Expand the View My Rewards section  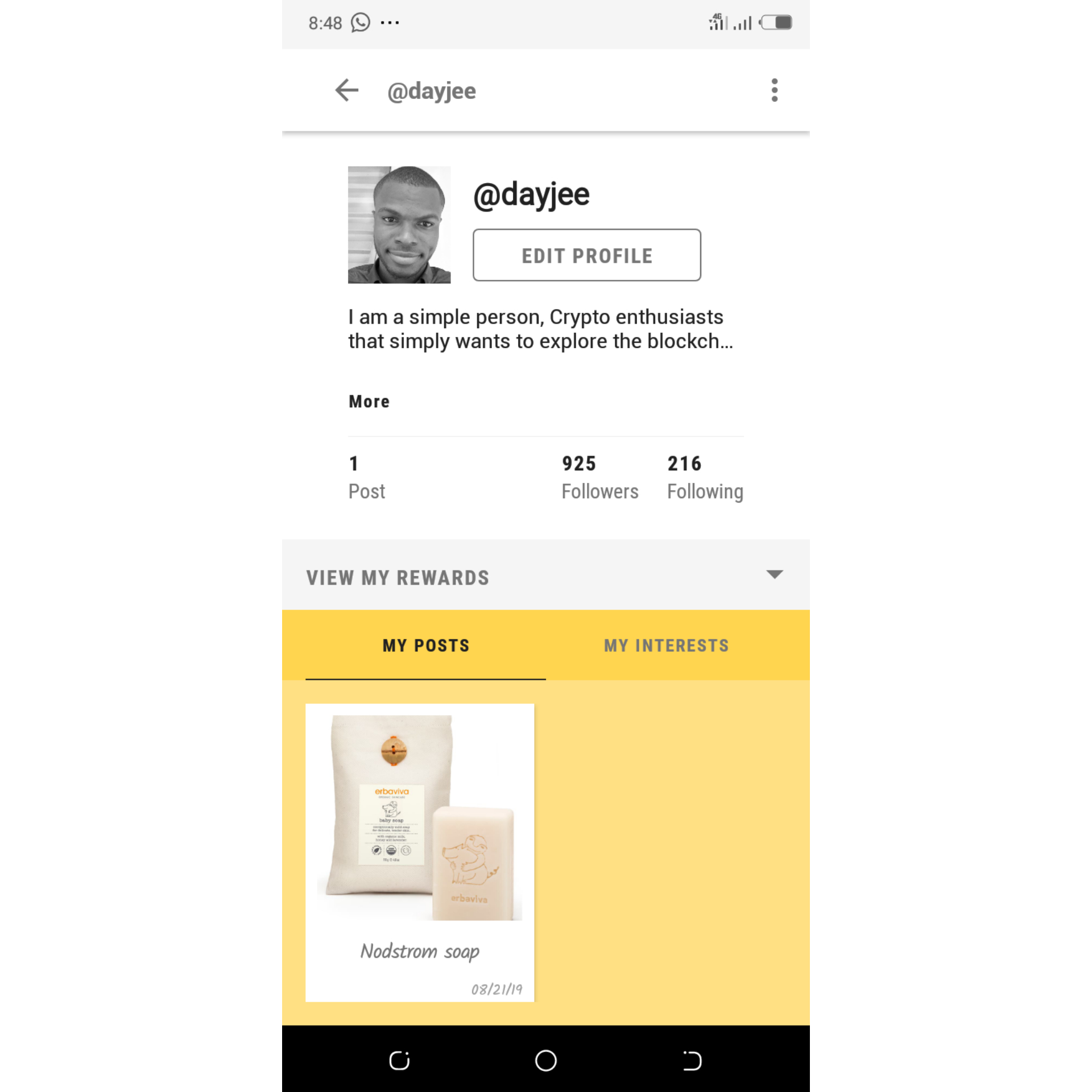pyautogui.click(x=545, y=576)
